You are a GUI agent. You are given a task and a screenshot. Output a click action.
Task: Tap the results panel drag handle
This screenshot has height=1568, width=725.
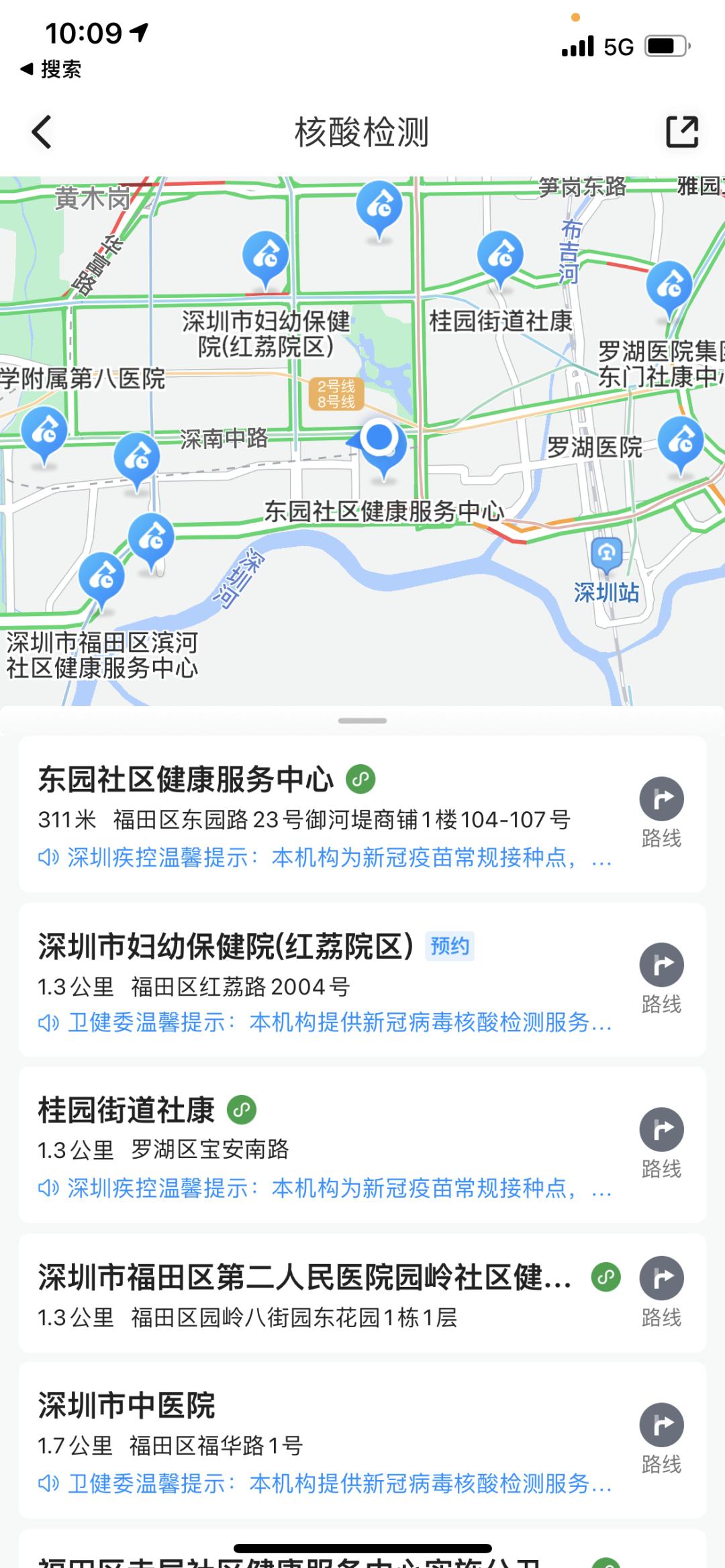362,721
